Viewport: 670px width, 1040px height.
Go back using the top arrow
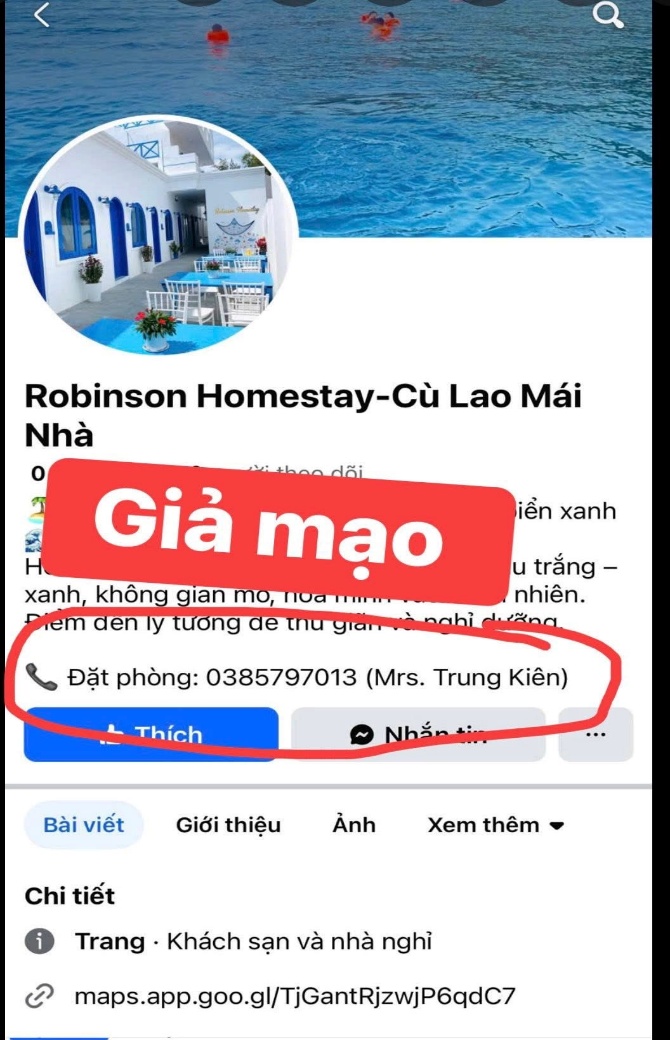(41, 15)
